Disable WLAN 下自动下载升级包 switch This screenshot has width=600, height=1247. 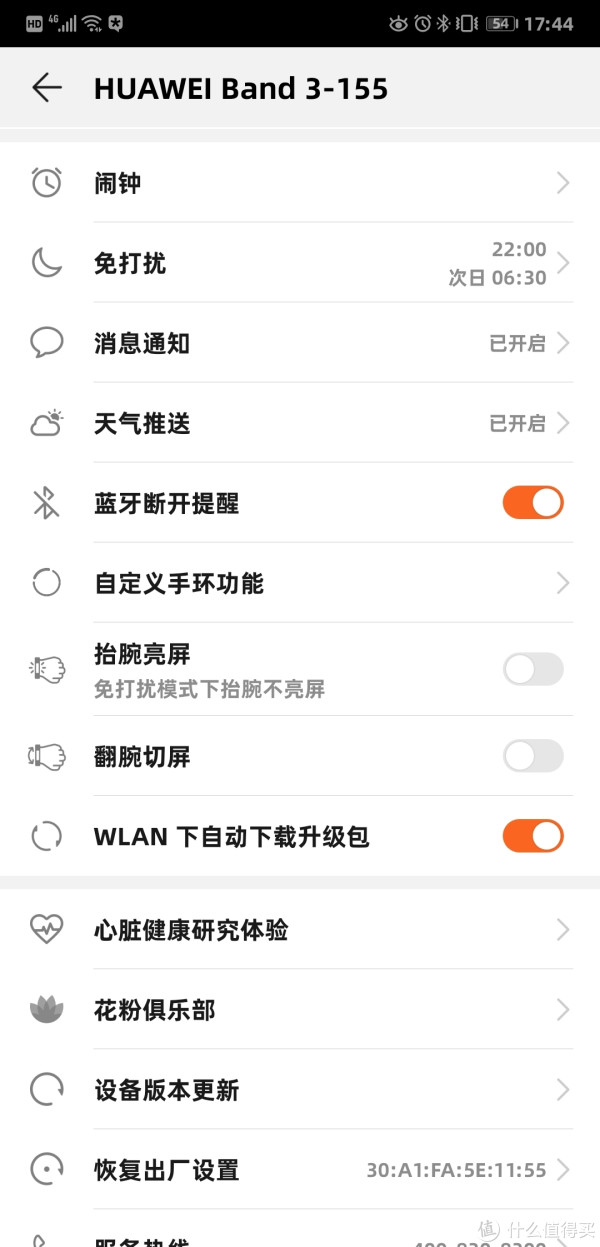point(532,836)
